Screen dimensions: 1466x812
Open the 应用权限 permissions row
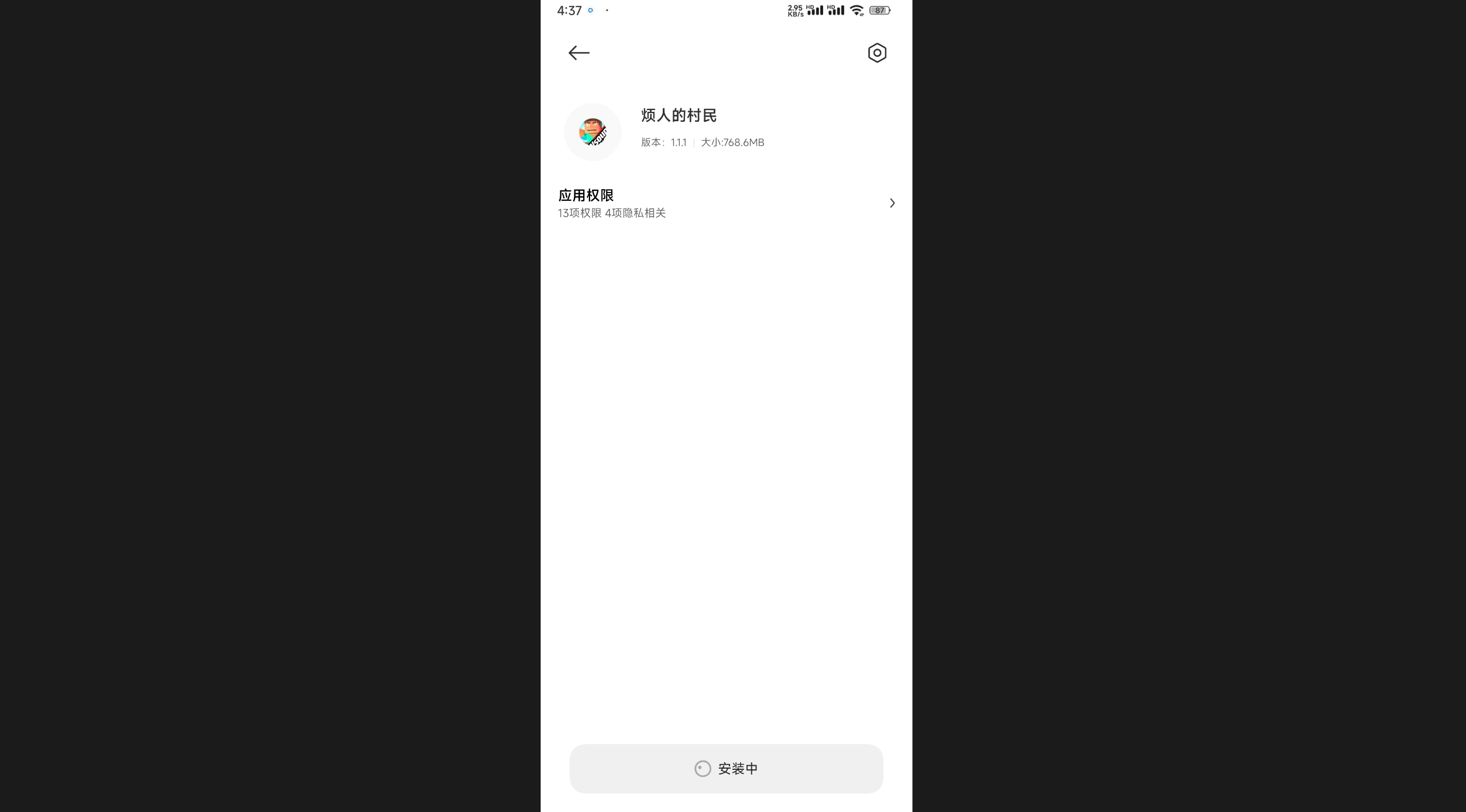point(726,203)
